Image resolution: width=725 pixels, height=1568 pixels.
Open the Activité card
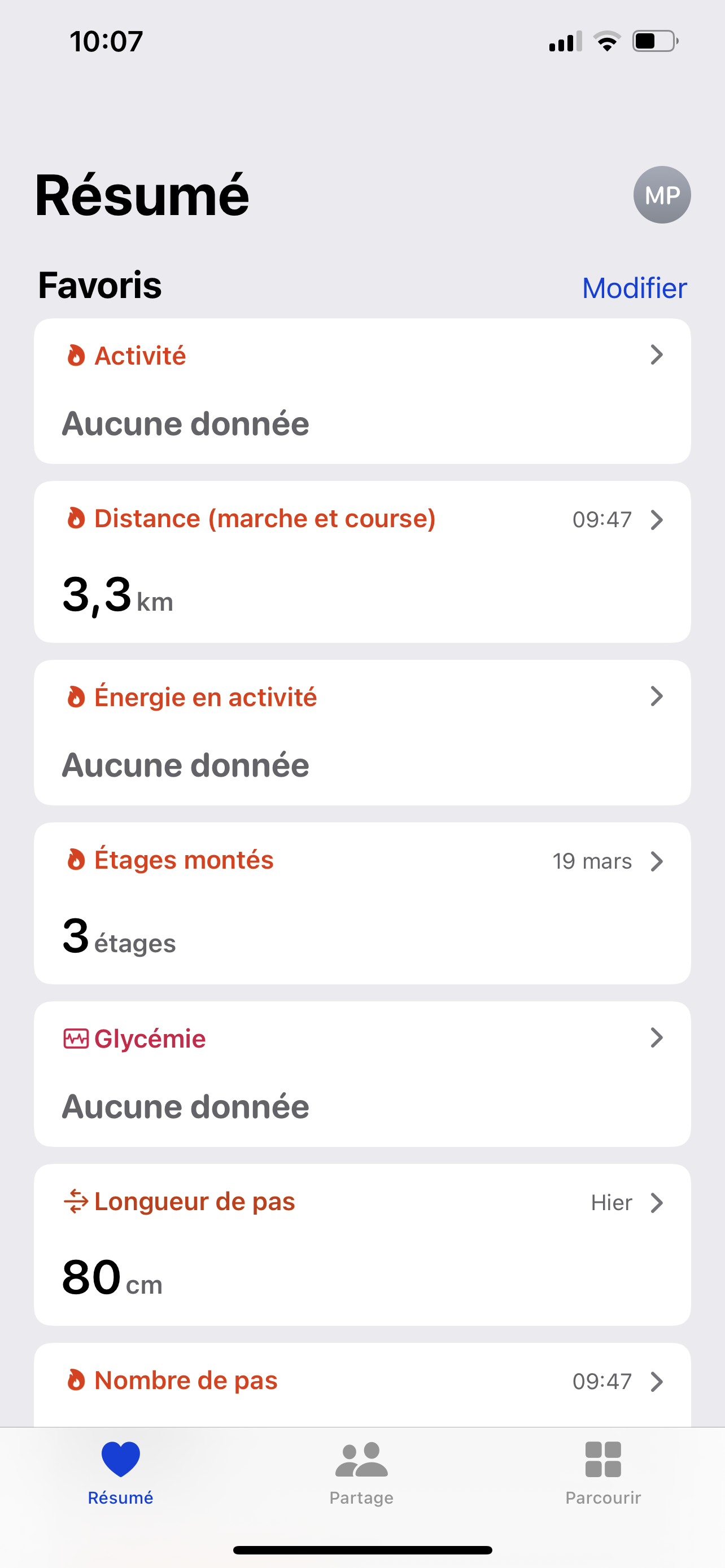point(362,391)
